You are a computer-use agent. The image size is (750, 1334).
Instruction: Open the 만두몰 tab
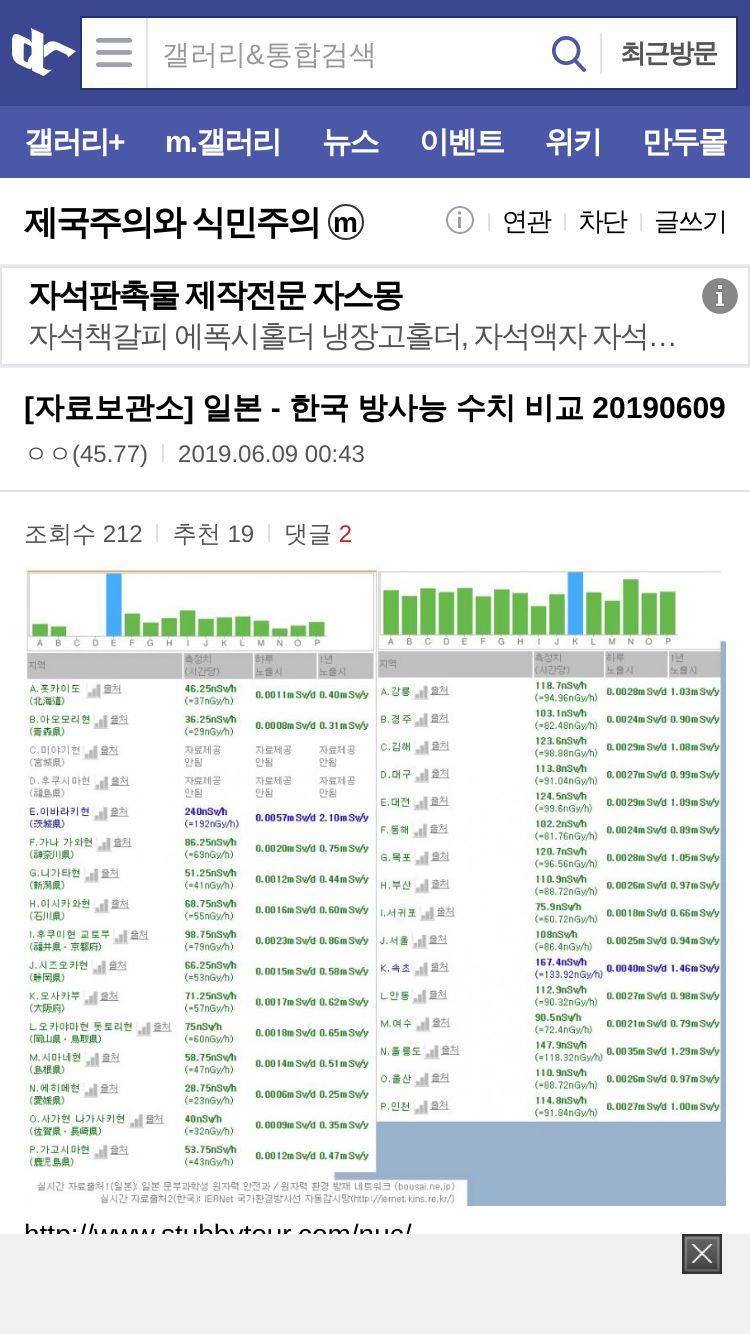pos(685,142)
